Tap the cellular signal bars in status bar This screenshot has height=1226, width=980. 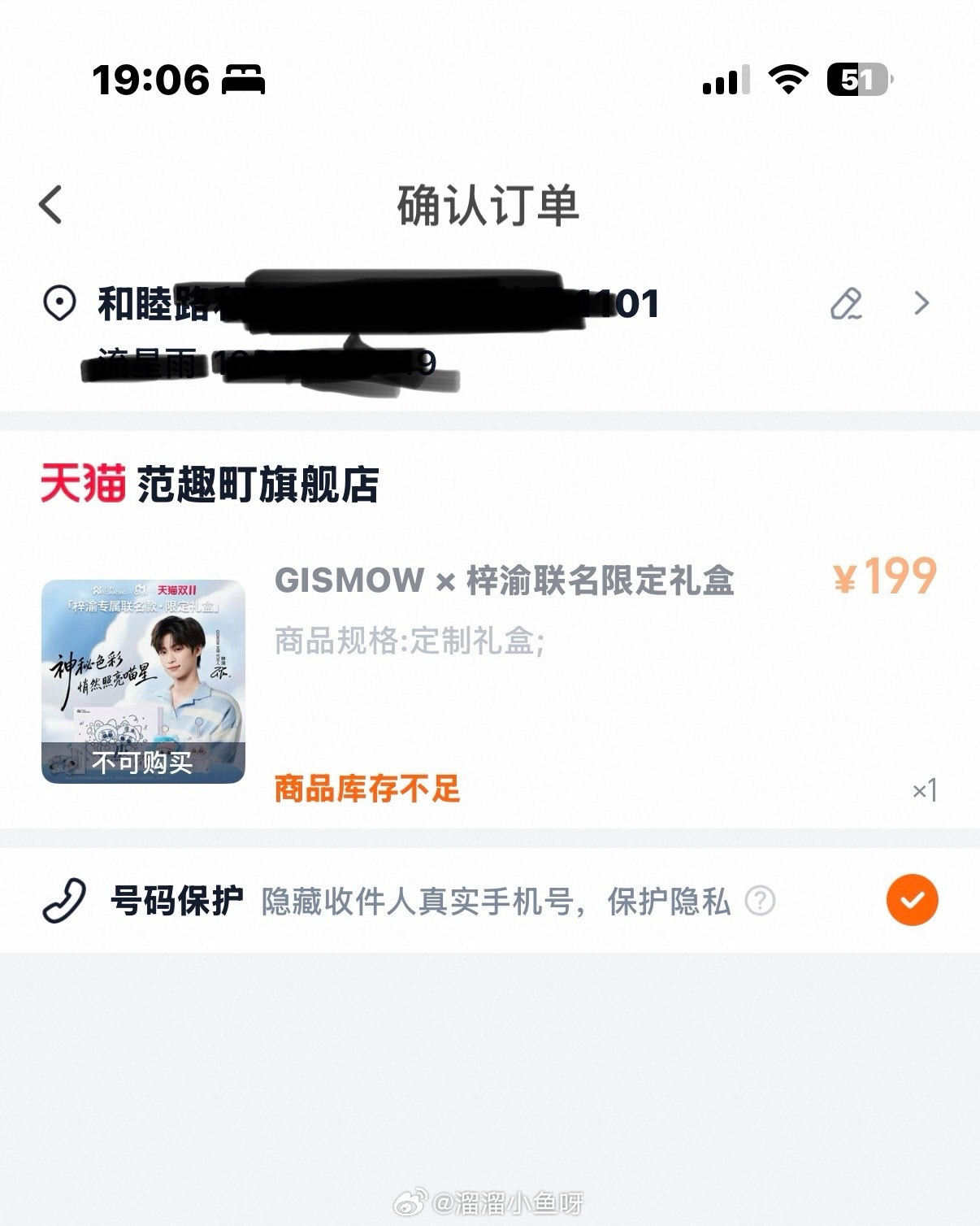726,79
